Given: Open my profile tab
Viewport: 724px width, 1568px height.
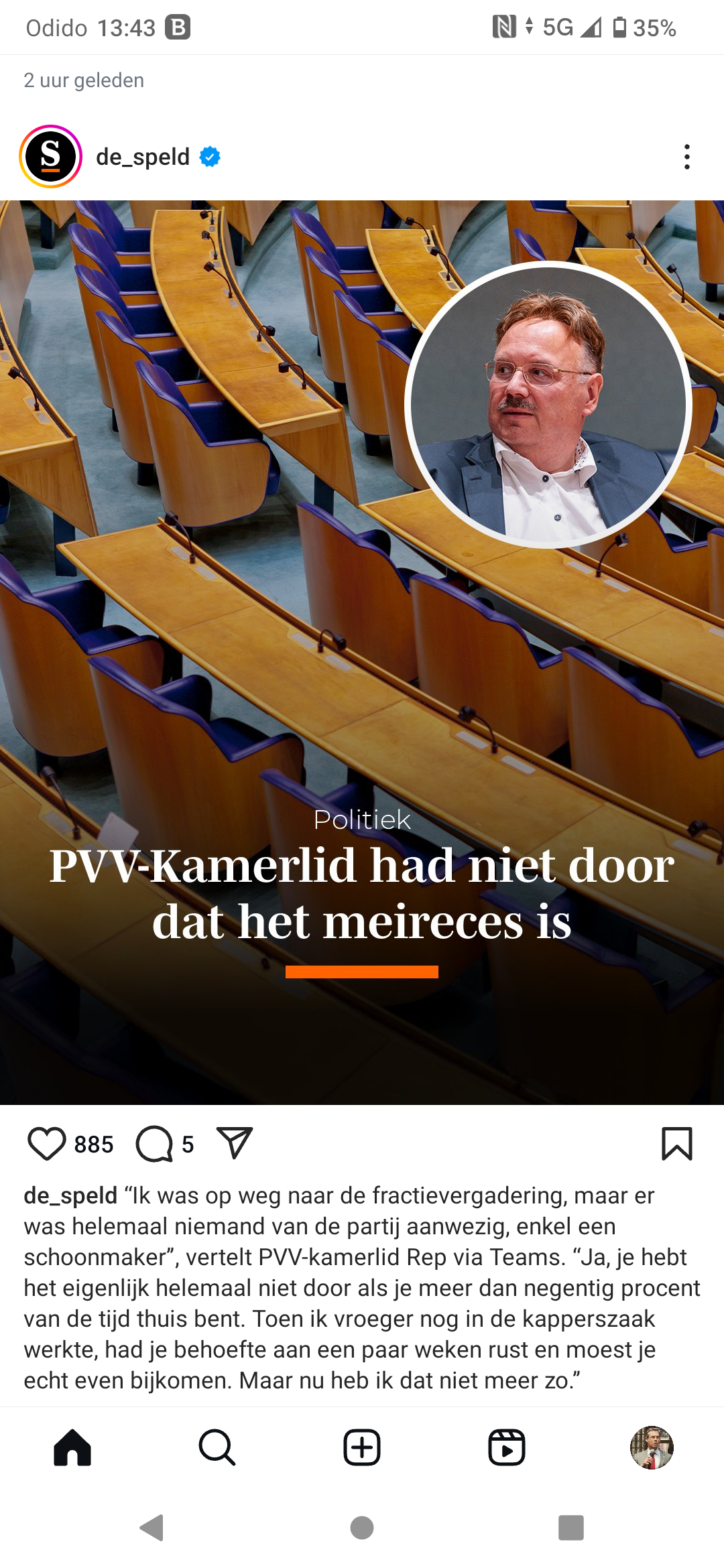Looking at the screenshot, I should pyautogui.click(x=652, y=1448).
